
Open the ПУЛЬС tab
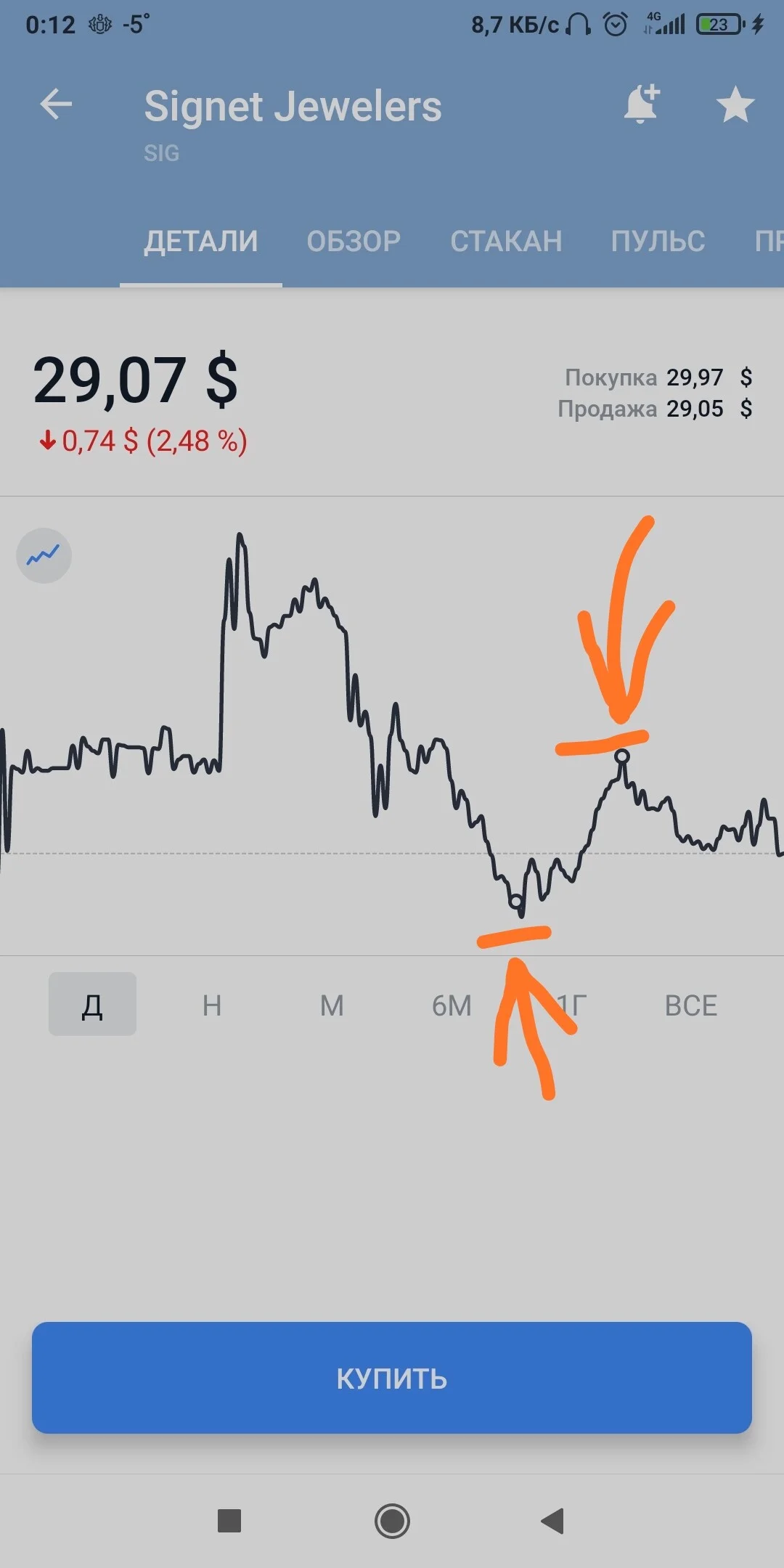[x=658, y=241]
